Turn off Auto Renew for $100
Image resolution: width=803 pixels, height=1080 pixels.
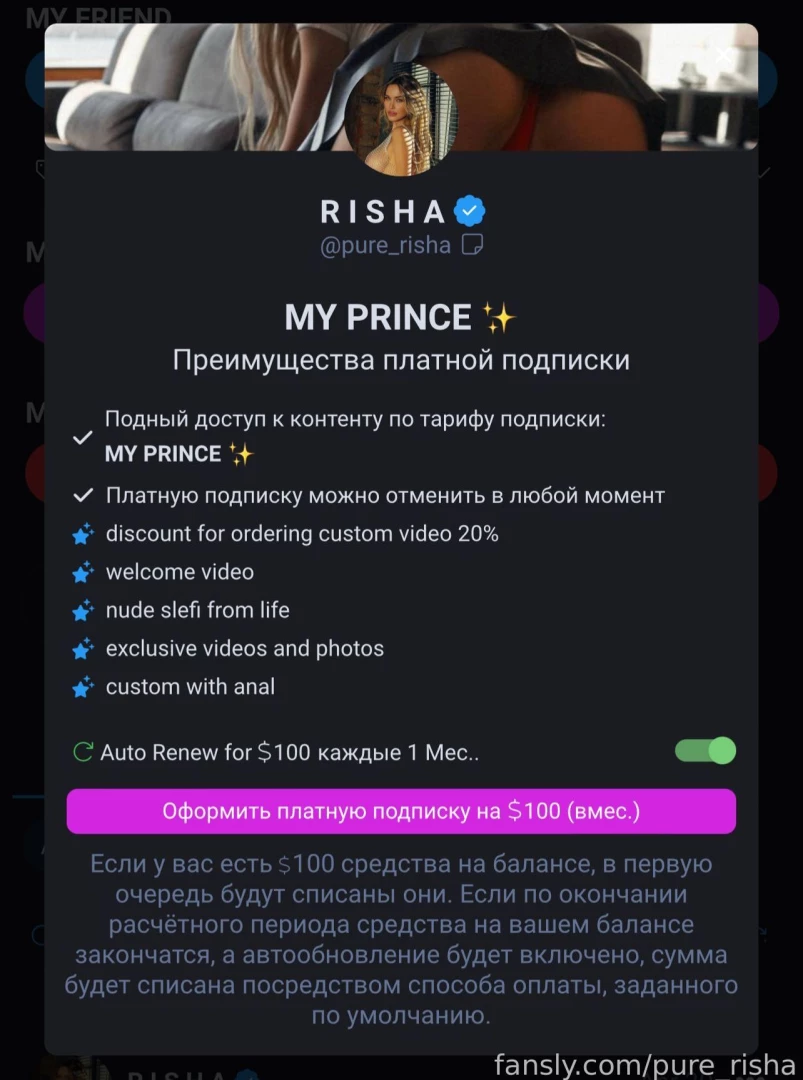[706, 751]
